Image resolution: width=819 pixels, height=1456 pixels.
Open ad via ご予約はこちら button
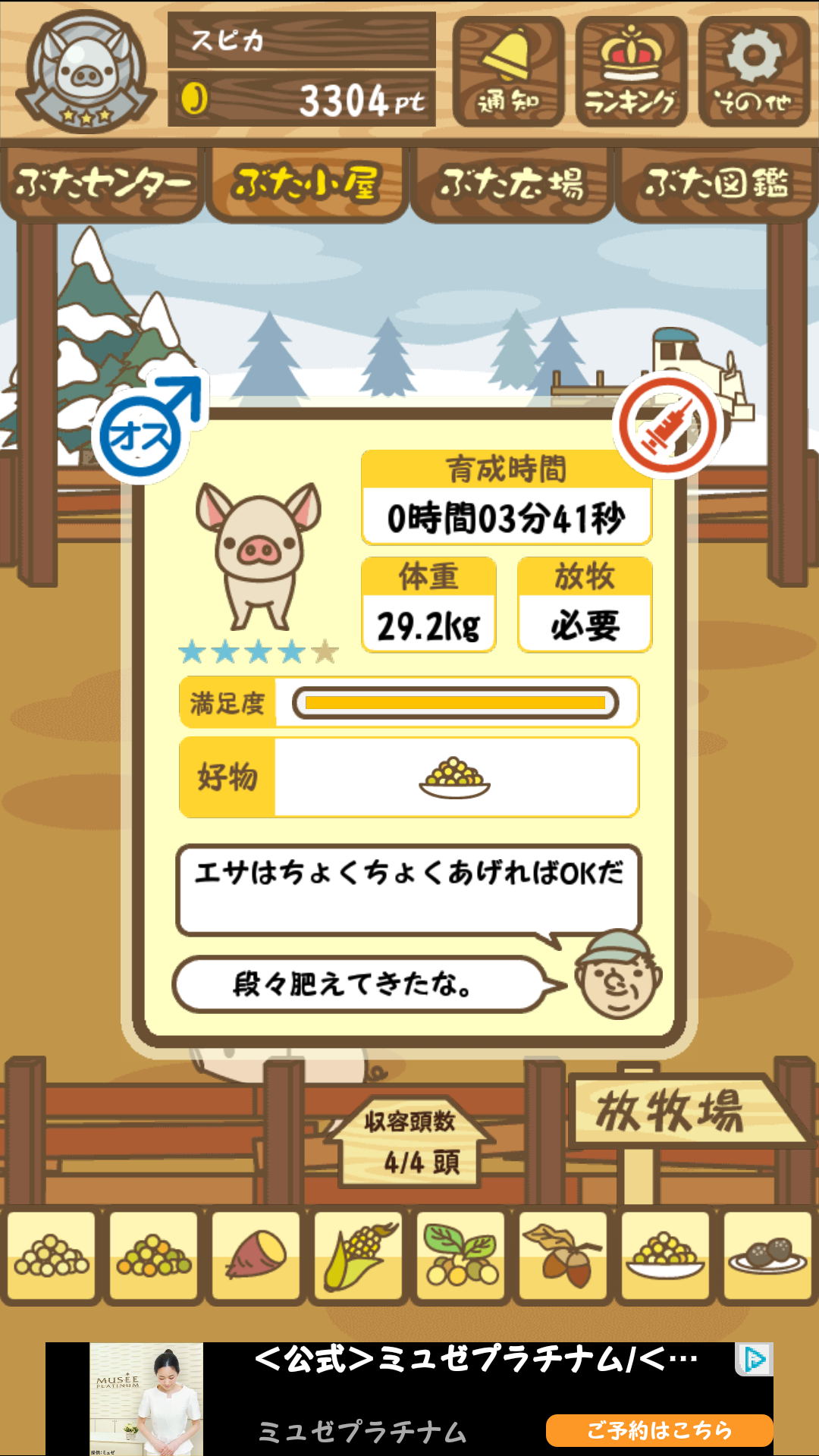(658, 1430)
